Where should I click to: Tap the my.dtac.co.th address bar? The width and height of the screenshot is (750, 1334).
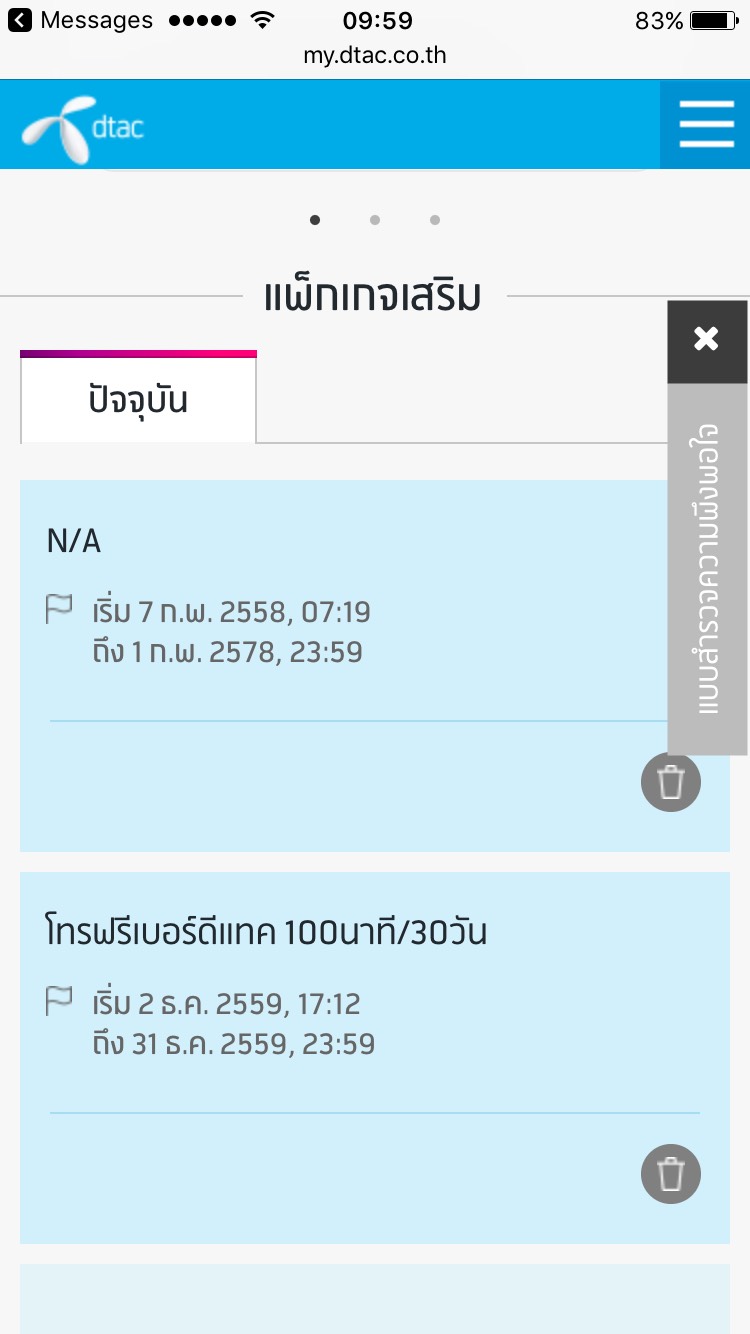(x=375, y=55)
